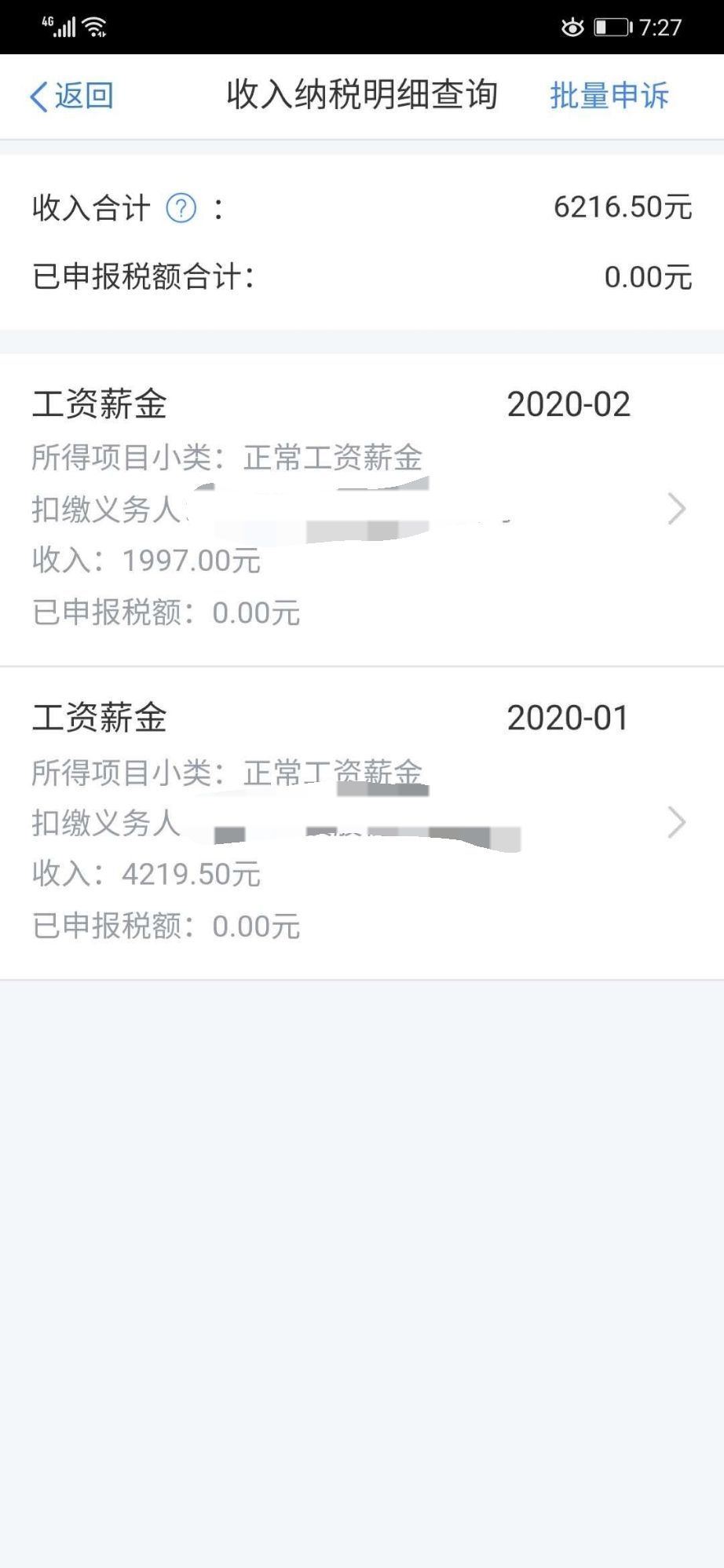Tap 批量申诉 to file a batch appeal

(x=609, y=96)
